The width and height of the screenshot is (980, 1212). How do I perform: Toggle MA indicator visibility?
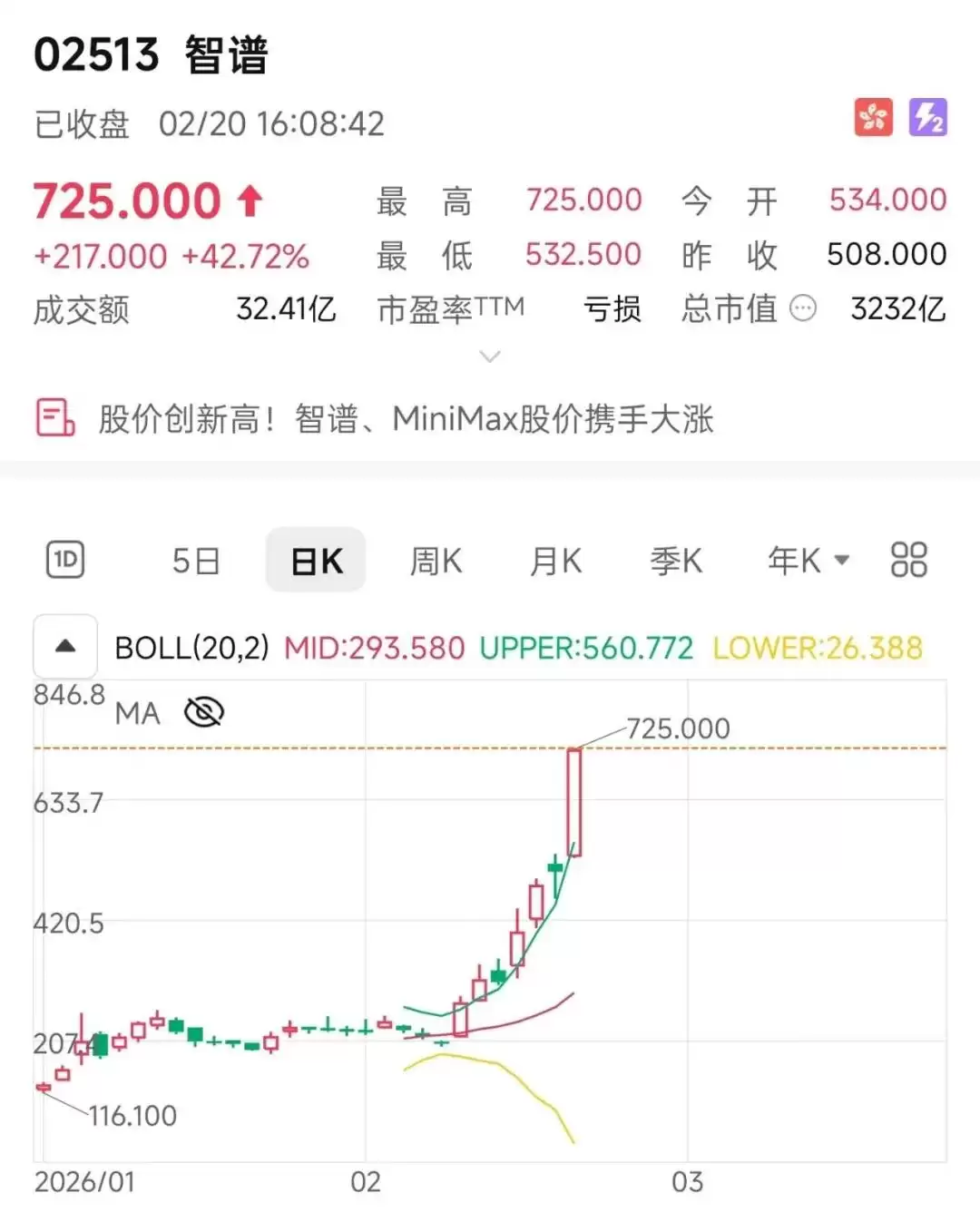203,713
